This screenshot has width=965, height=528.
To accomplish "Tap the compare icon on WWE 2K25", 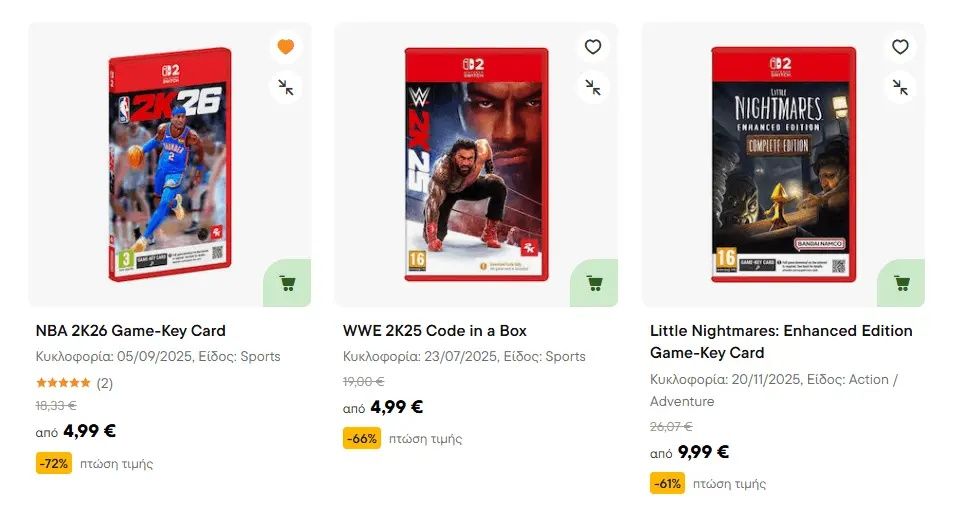I will pyautogui.click(x=593, y=87).
